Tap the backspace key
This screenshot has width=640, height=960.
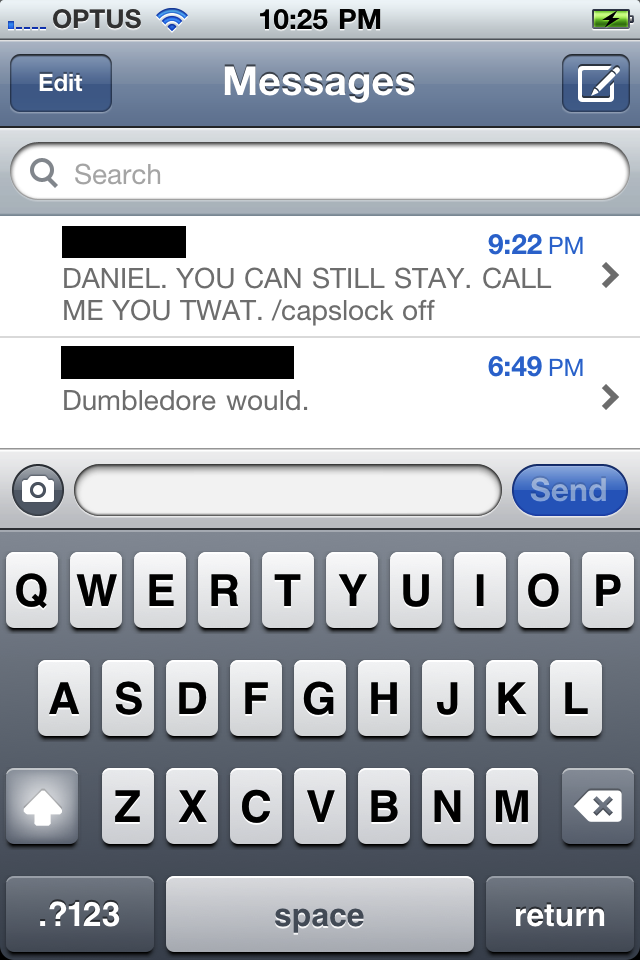(x=597, y=807)
